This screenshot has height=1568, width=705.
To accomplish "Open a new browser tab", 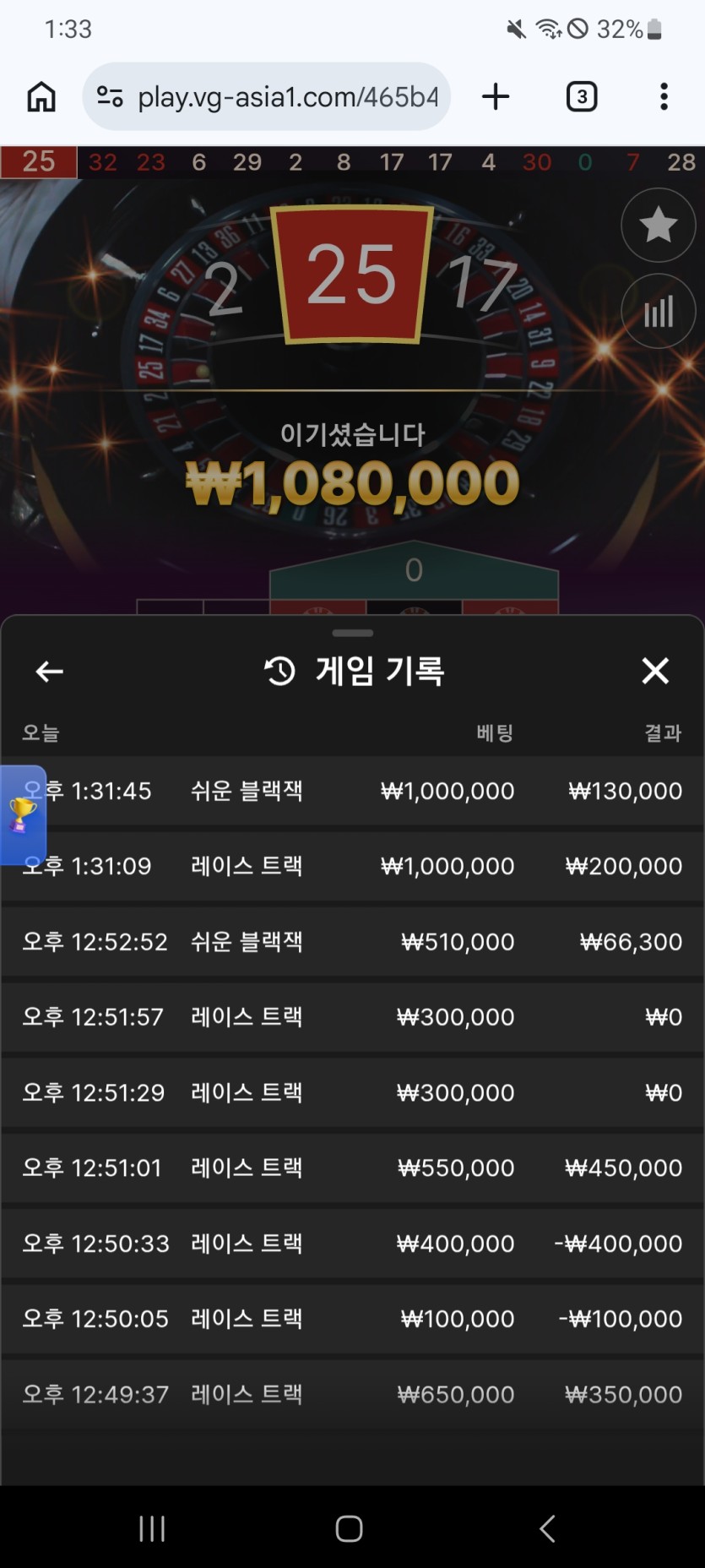I will click(x=496, y=97).
